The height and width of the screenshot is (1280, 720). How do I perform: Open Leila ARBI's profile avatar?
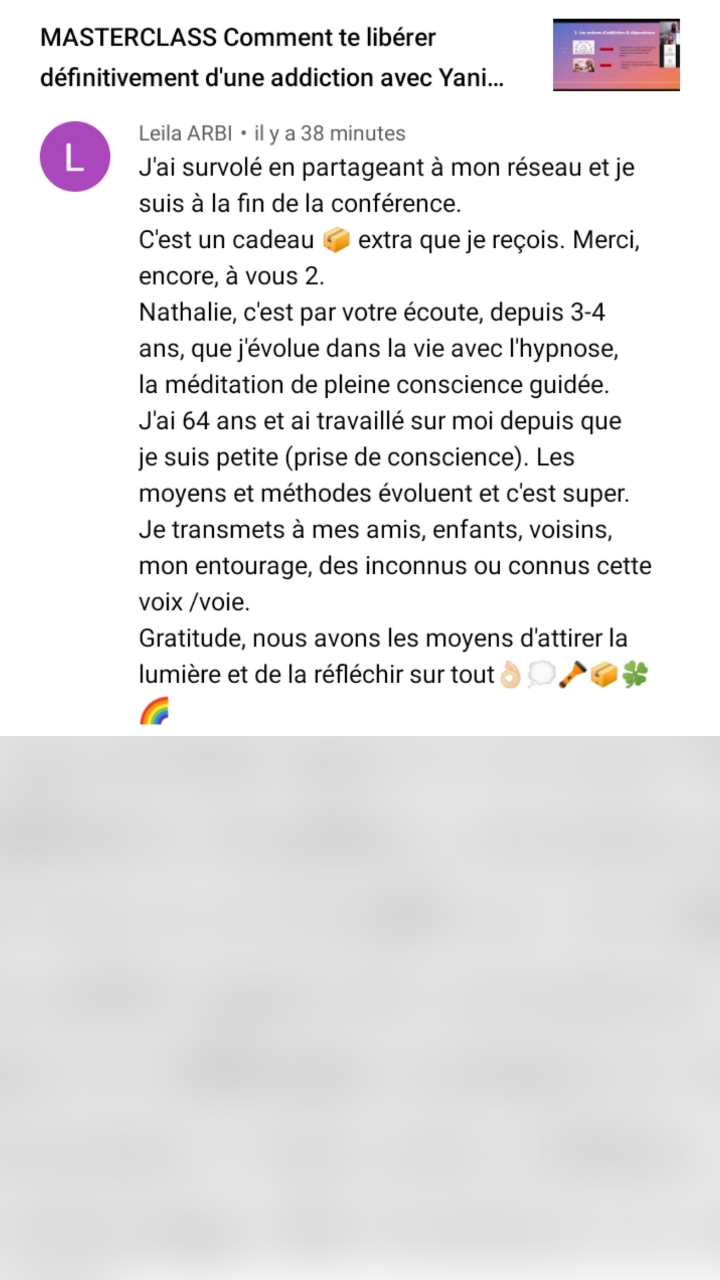(74, 157)
